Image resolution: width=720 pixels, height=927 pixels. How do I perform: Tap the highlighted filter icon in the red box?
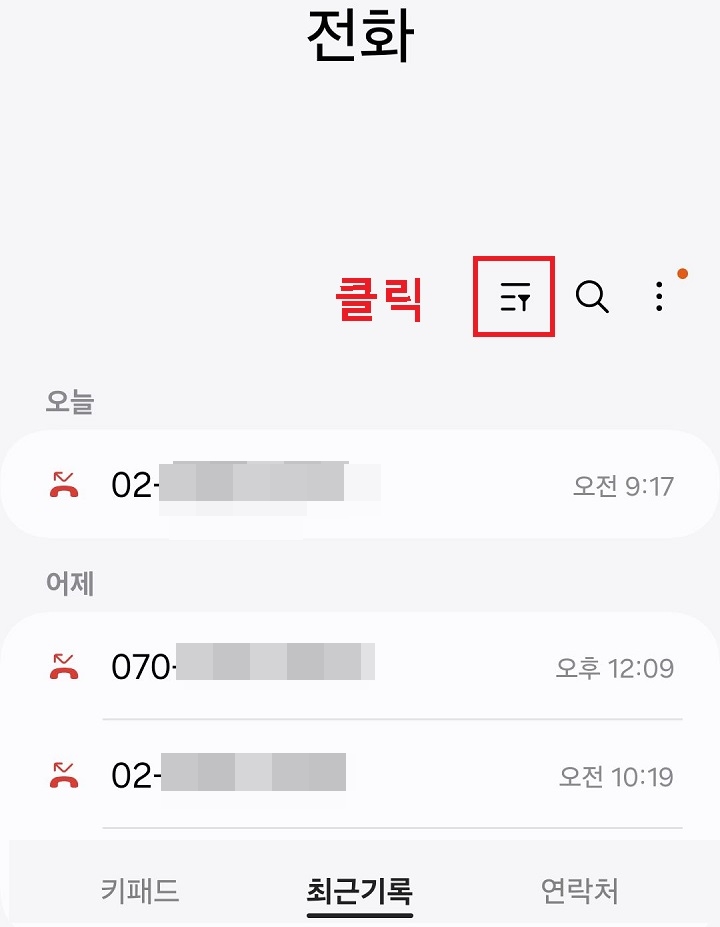pyautogui.click(x=512, y=297)
